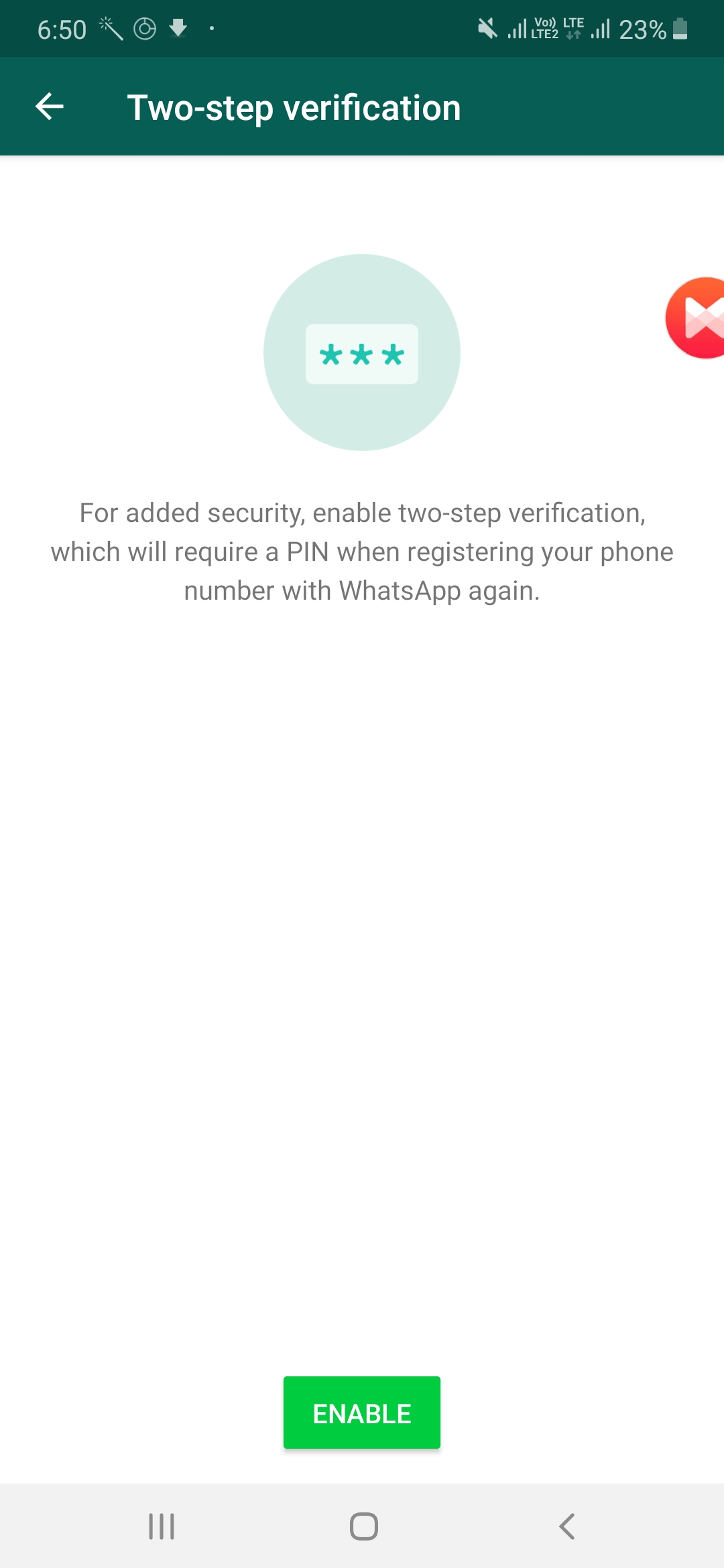Screen dimensions: 724x1568
Task: Tap the VoLTE indicator in status bar
Action: coord(544,27)
